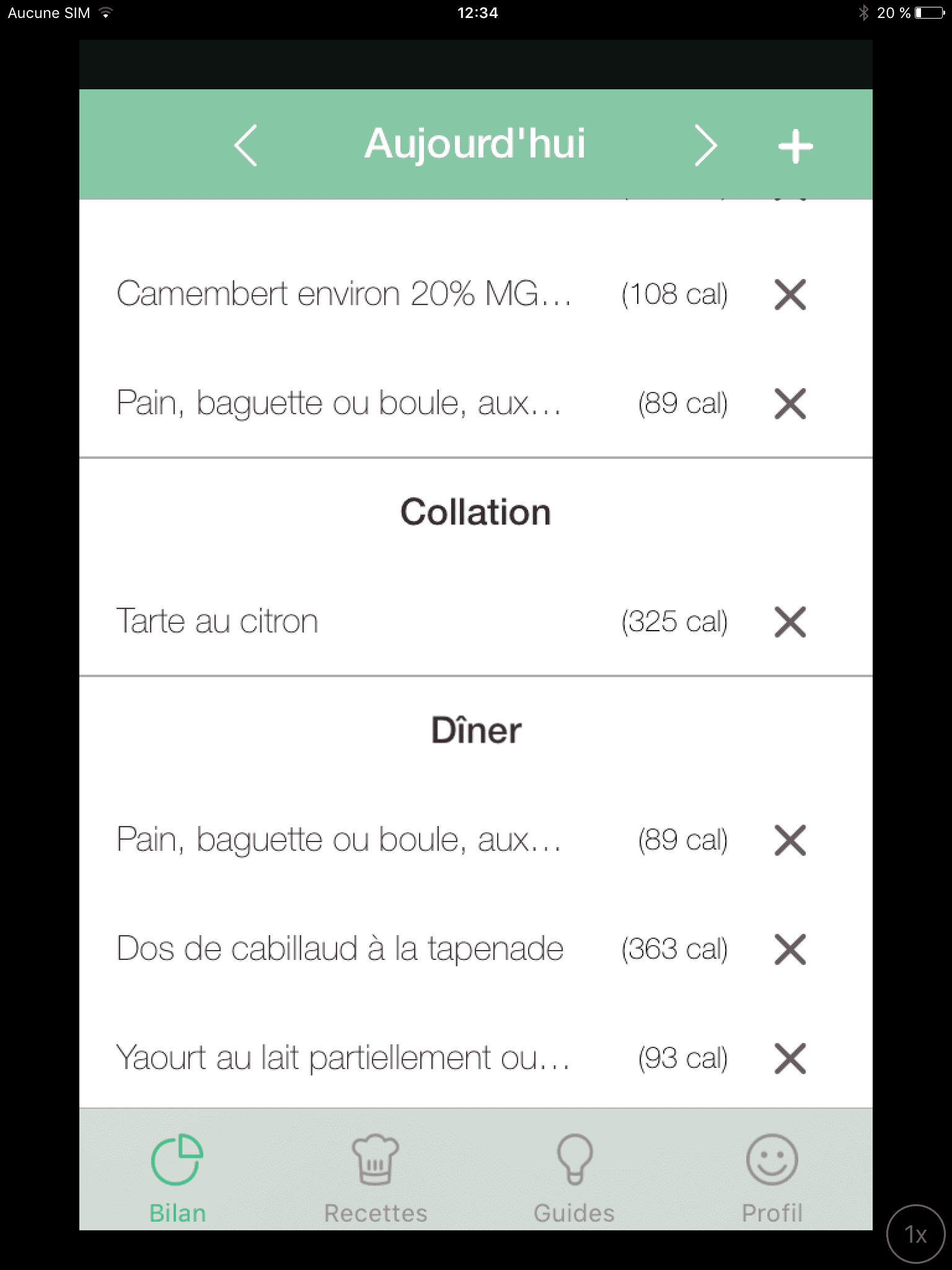Delete the Tarte au citron entry

[790, 622]
